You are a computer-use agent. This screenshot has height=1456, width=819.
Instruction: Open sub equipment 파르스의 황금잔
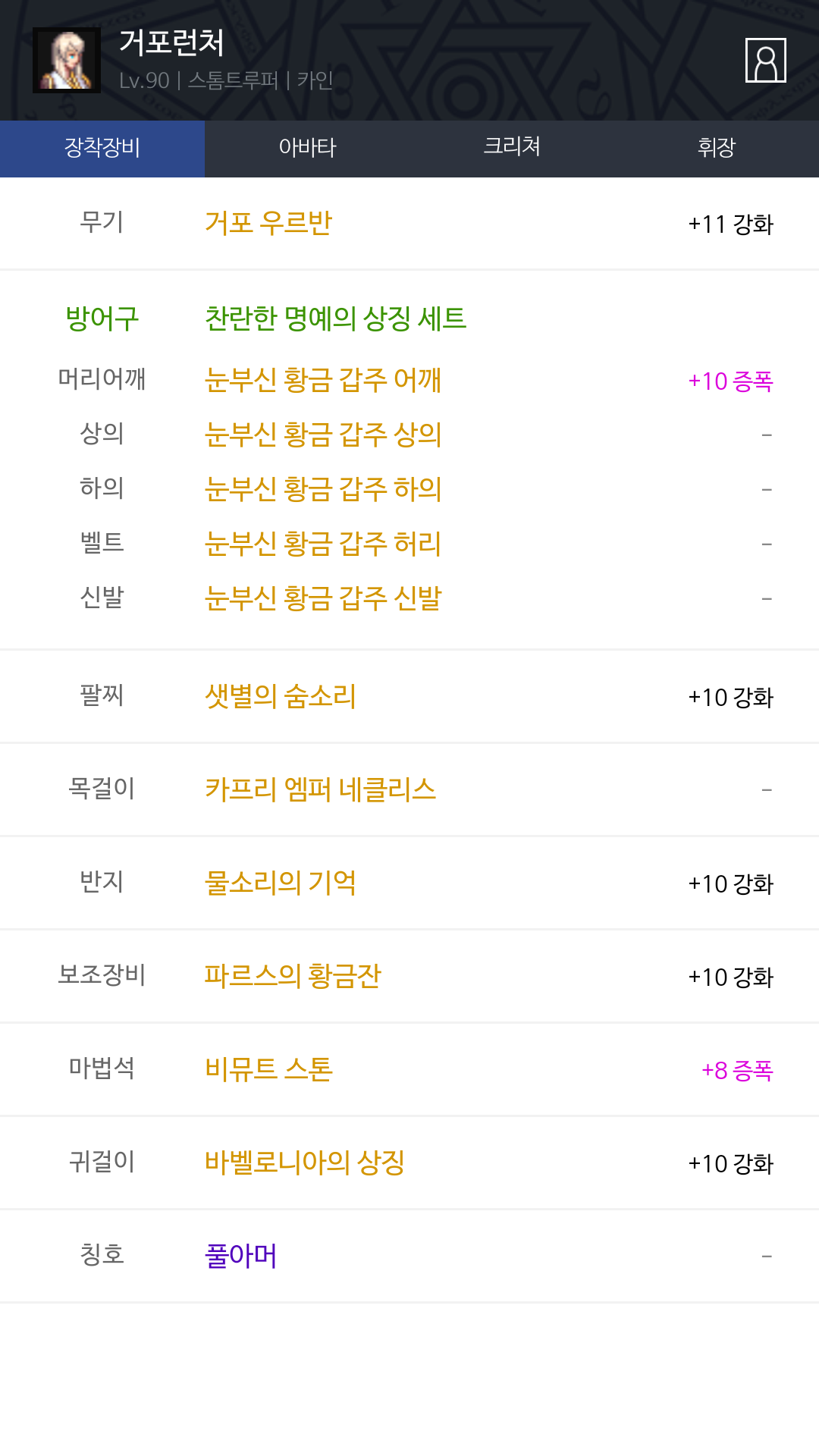293,976
